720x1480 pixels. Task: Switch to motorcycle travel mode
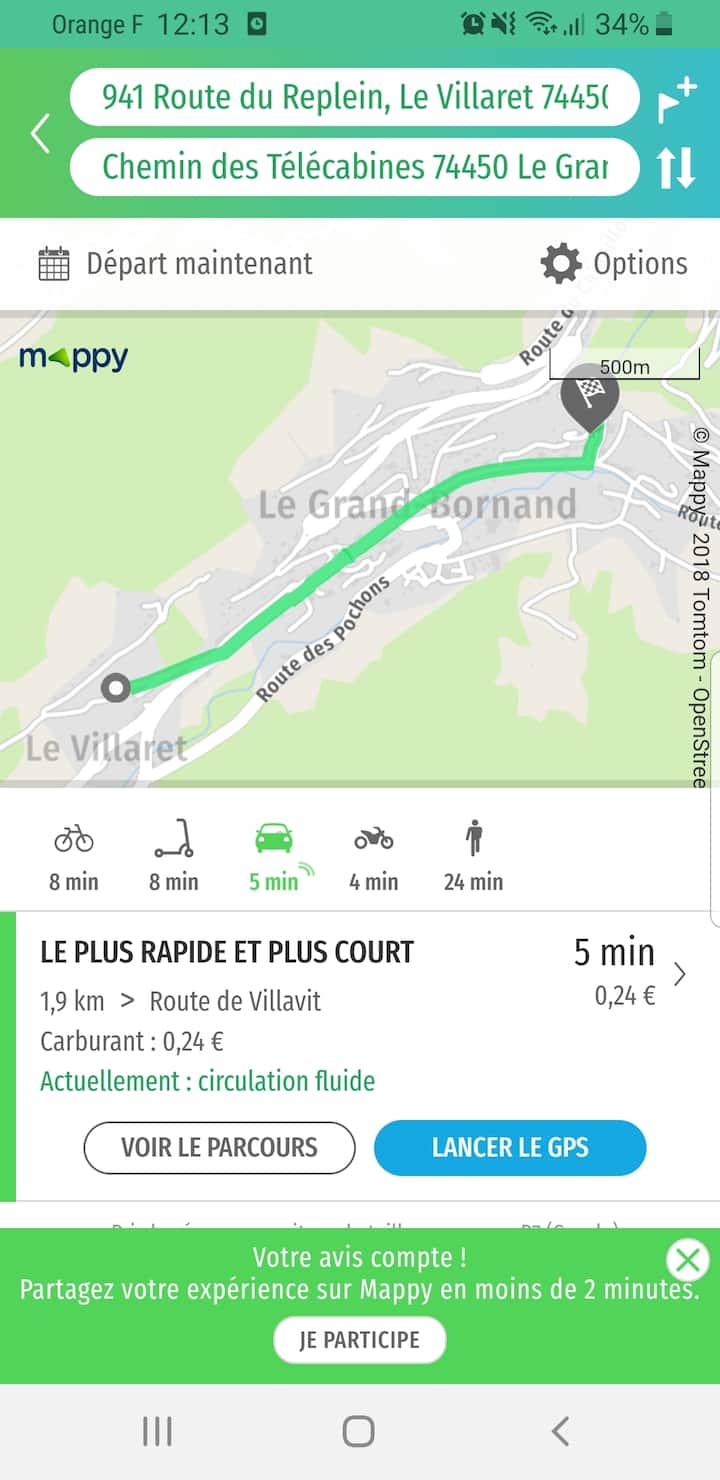(374, 856)
